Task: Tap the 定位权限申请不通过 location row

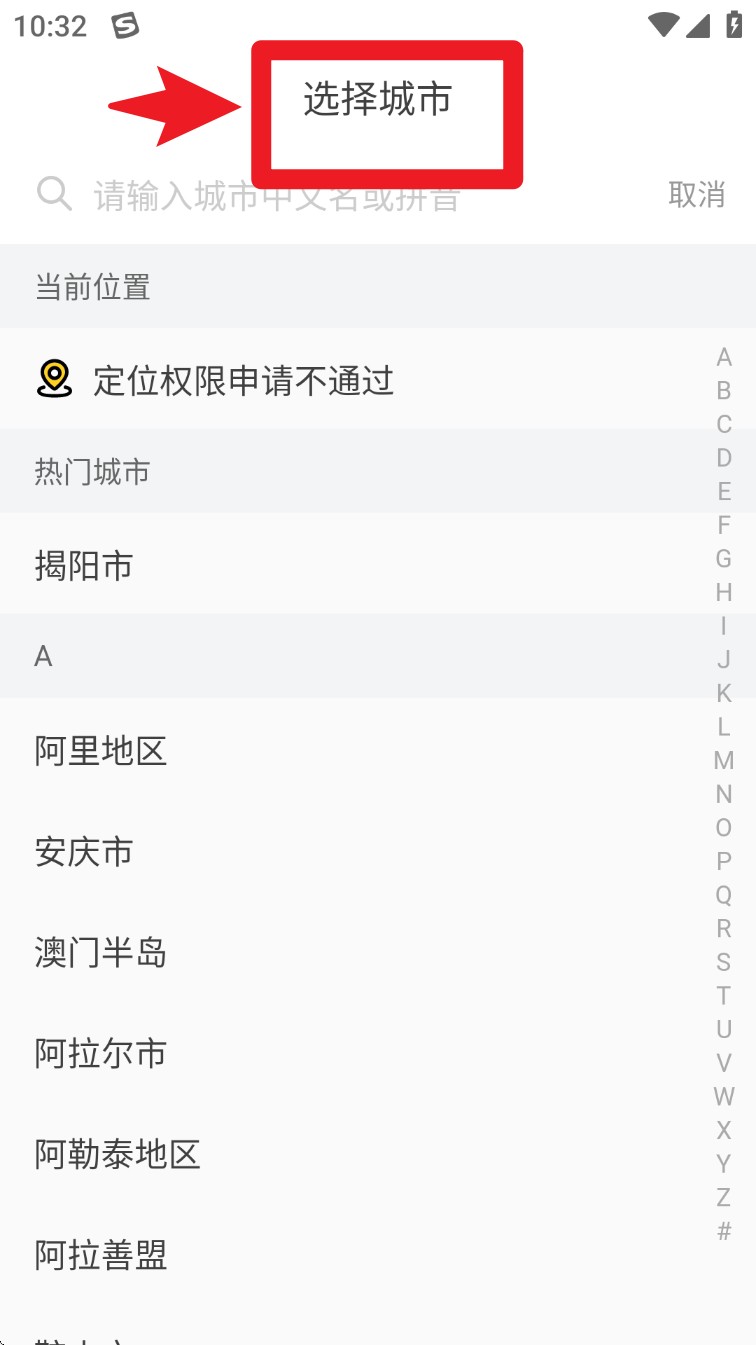Action: click(378, 379)
